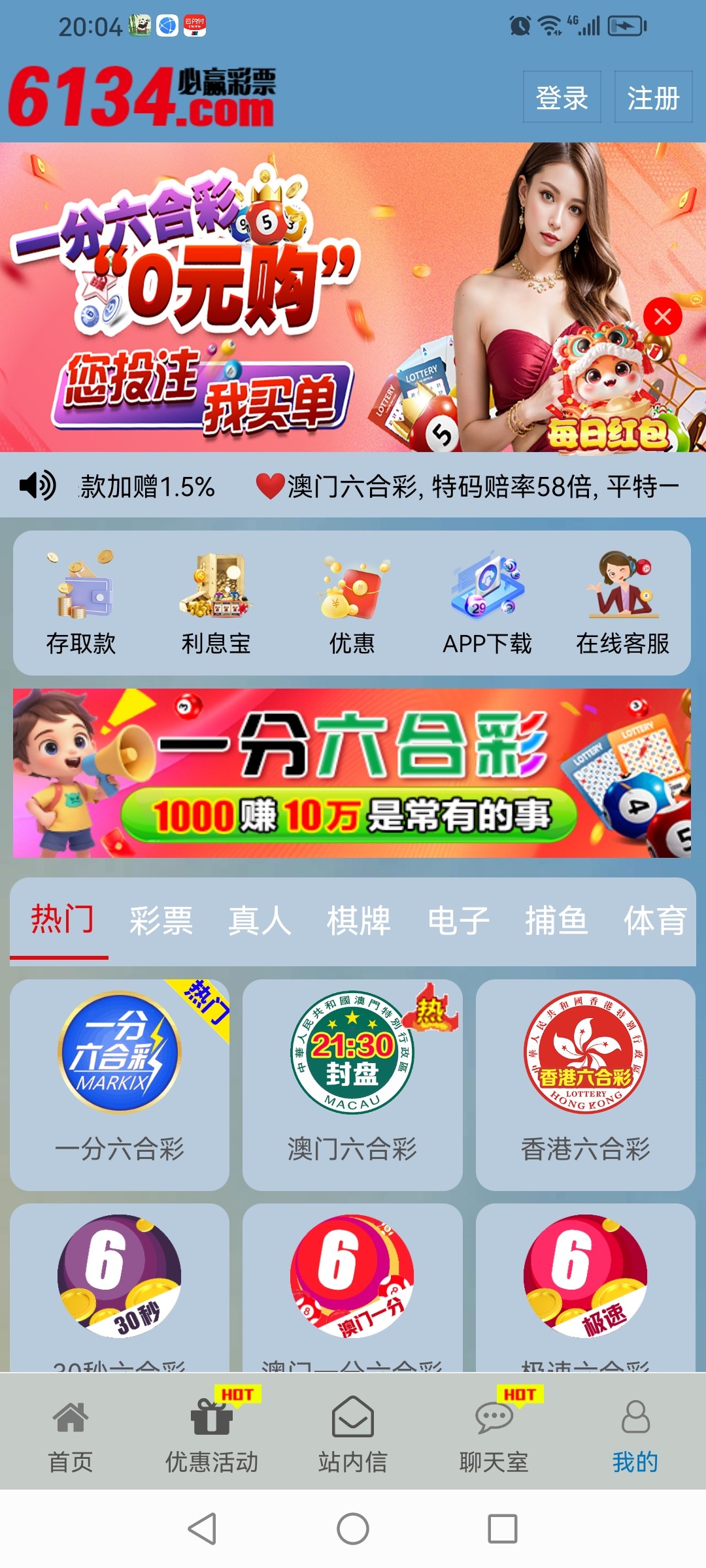Tap the 注册 register button
This screenshot has width=706, height=1568.
click(653, 97)
